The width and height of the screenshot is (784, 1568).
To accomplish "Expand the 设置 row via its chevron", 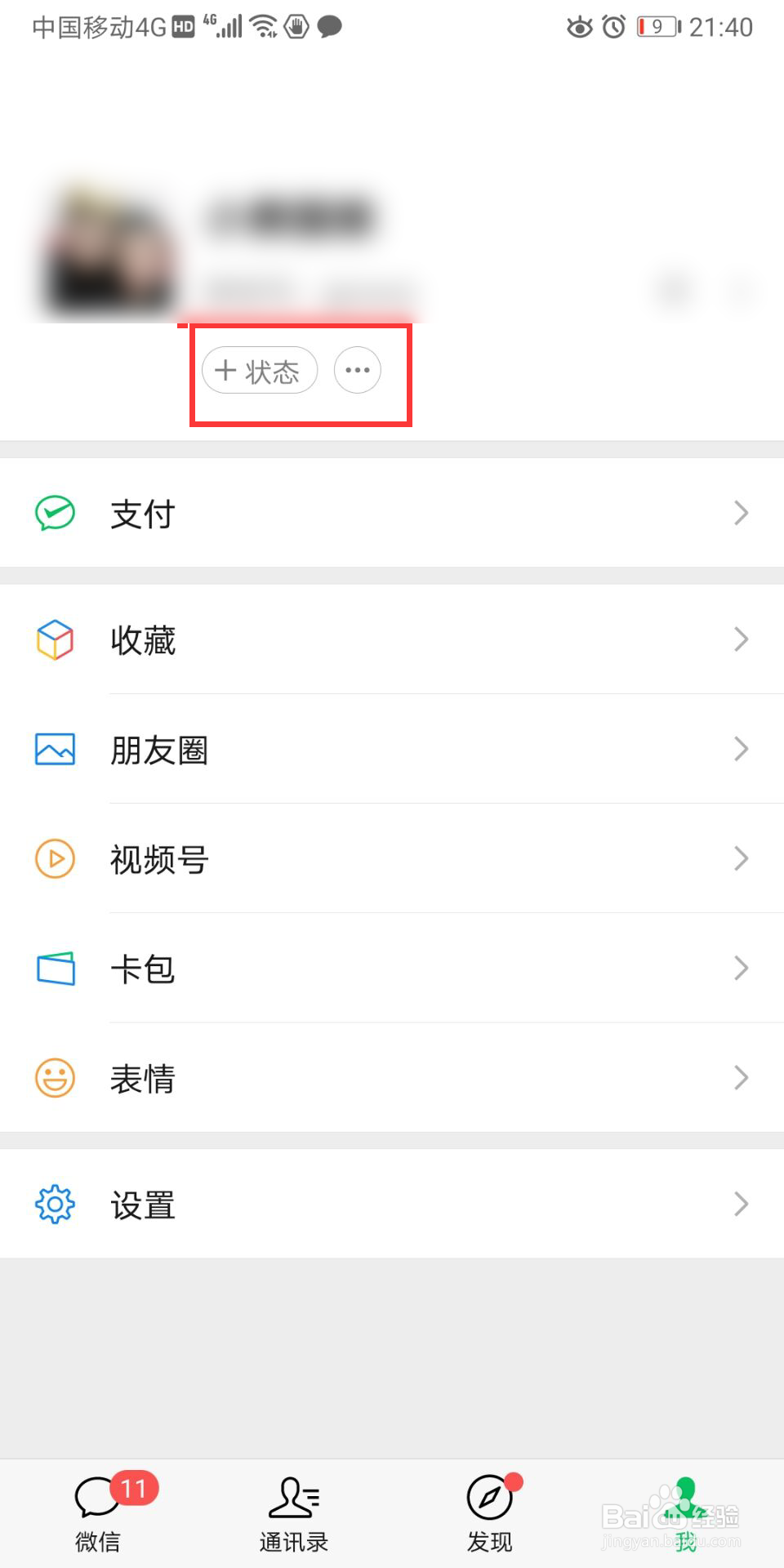I will (740, 1204).
